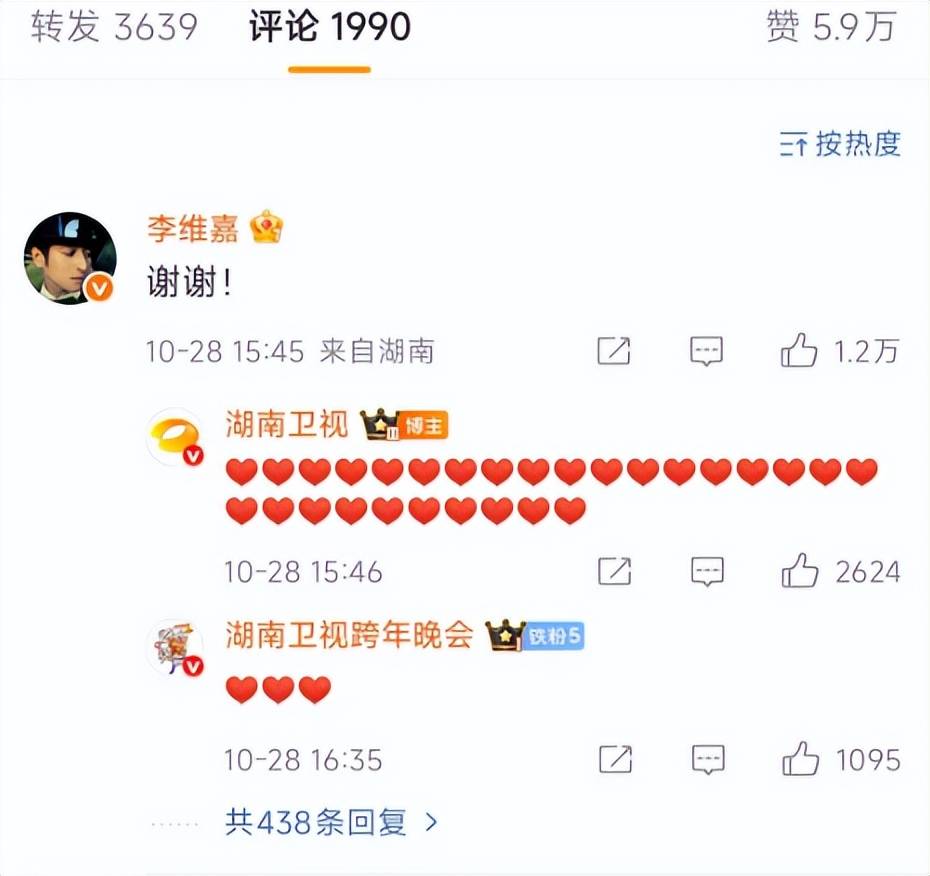Expand 共438条回复 replies
This screenshot has width=930, height=876.
332,823
